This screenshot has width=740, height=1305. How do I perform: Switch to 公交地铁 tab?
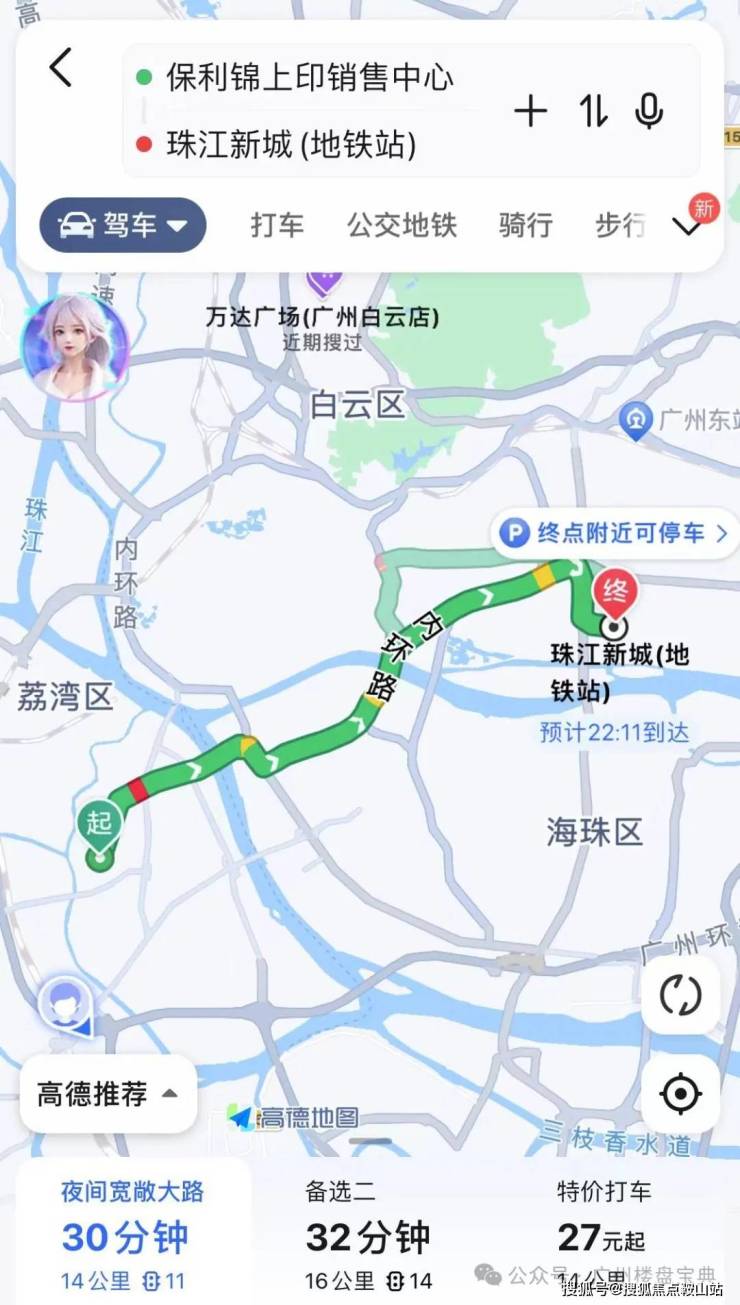[x=402, y=225]
